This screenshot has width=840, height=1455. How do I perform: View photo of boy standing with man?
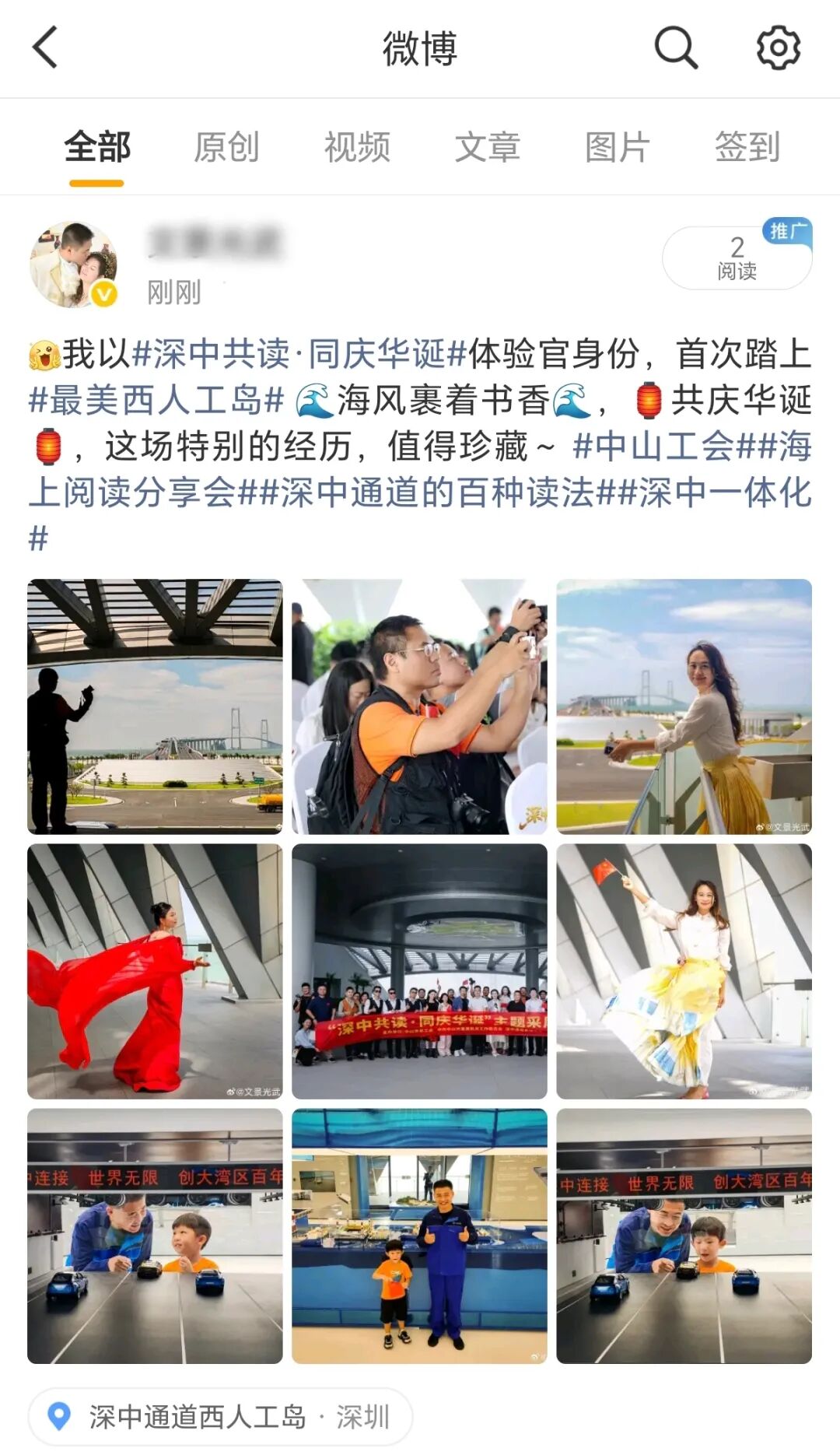click(419, 1236)
